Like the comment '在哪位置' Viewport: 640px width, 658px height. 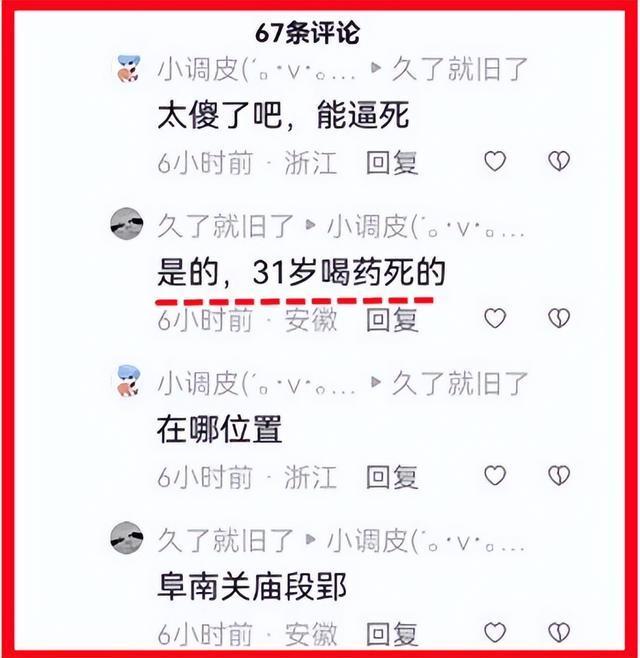click(495, 475)
